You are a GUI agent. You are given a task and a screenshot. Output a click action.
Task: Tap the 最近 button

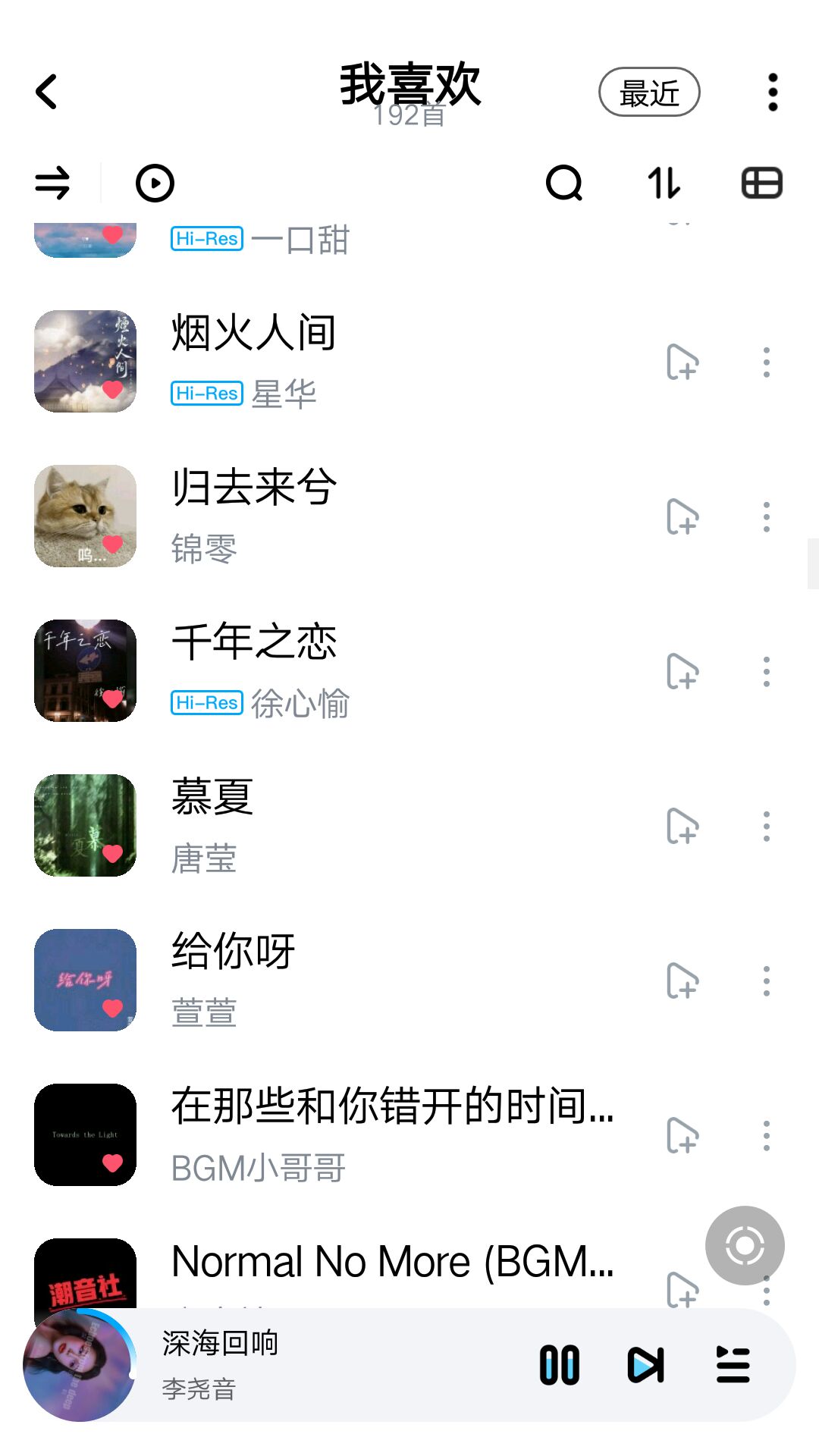click(x=649, y=93)
